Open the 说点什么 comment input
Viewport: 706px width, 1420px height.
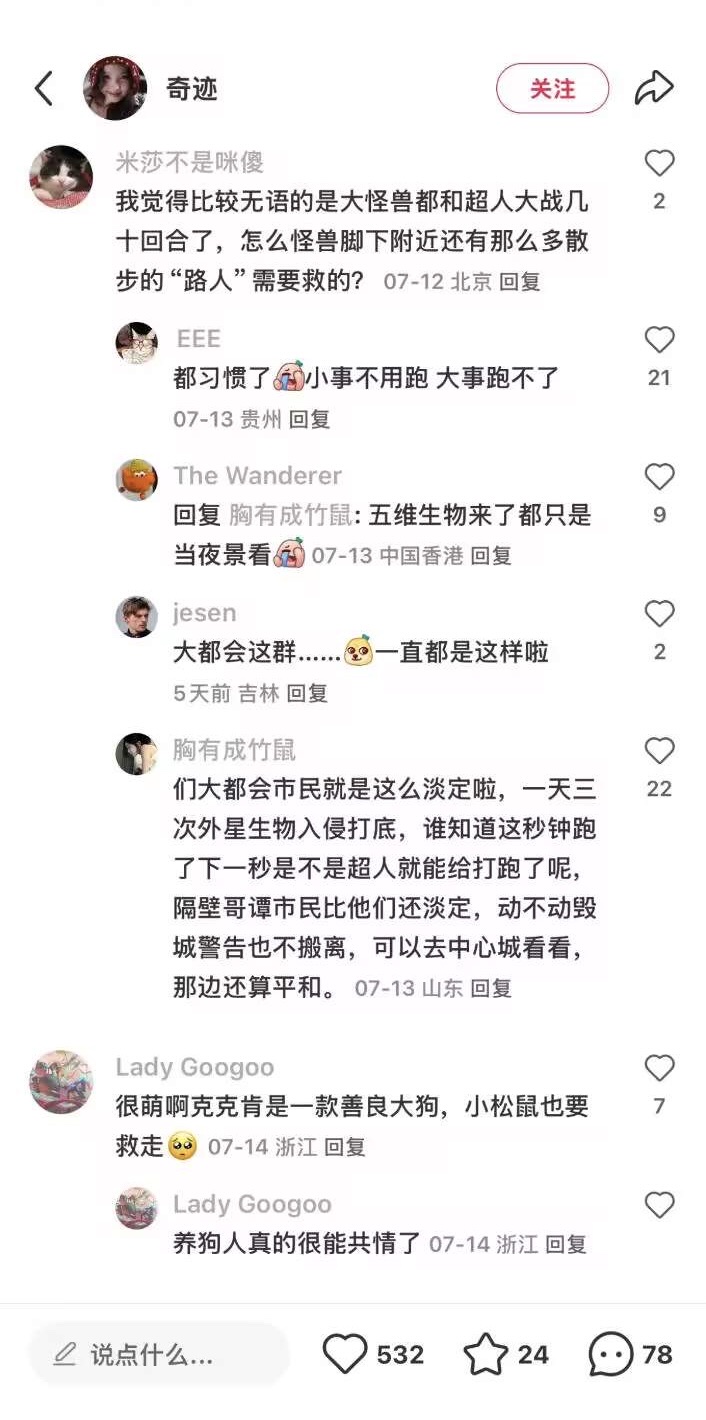pos(158,1355)
